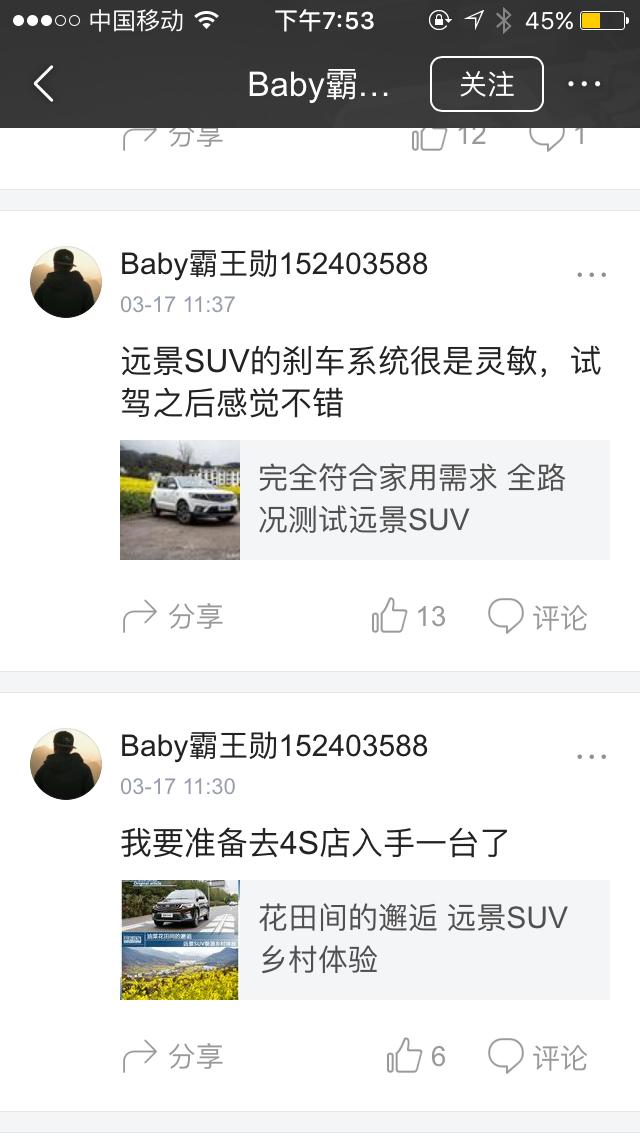Like the top post with 12 likes
The width and height of the screenshot is (640, 1136).
(446, 137)
